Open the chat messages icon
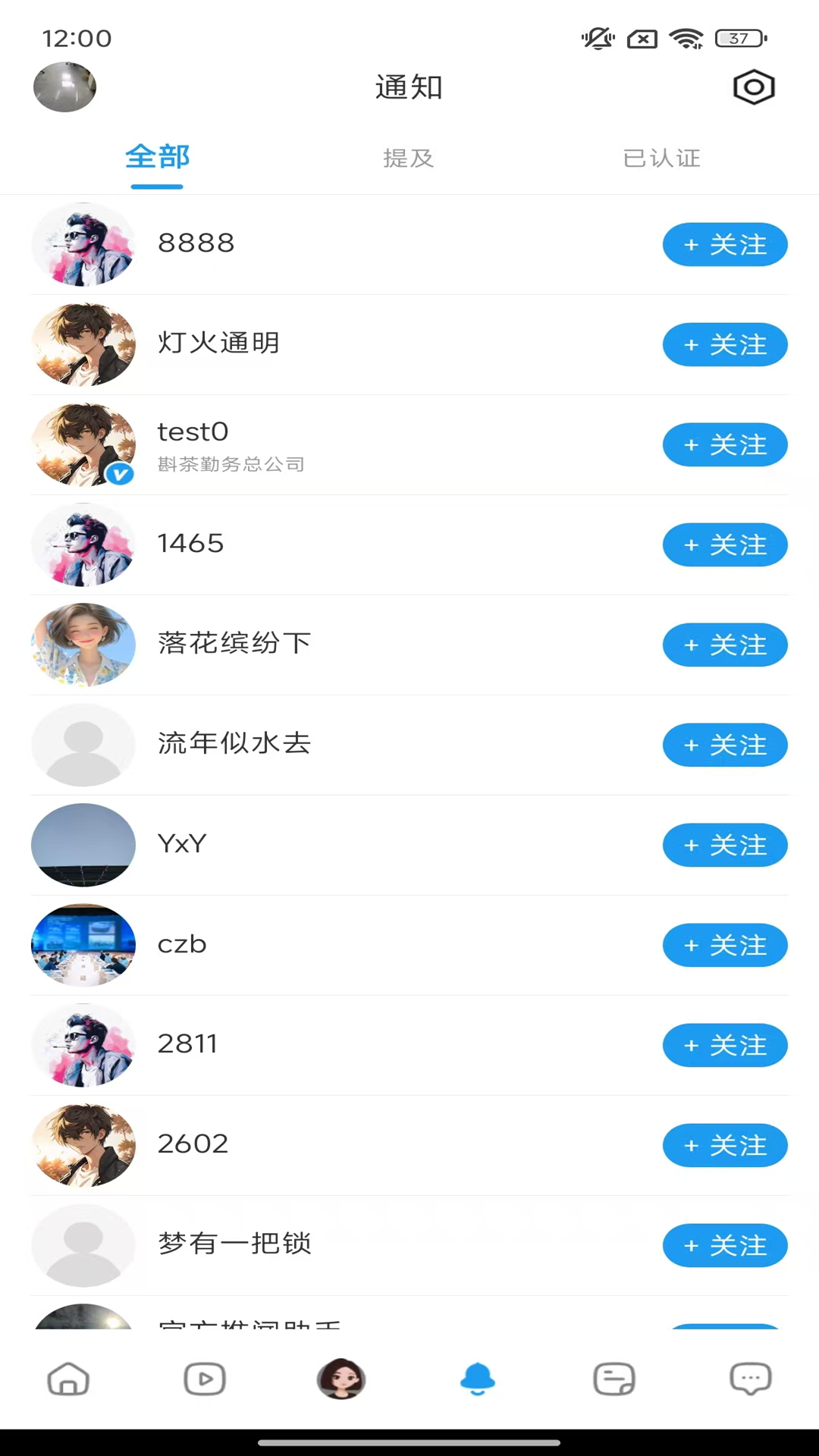The height and width of the screenshot is (1456, 819). (x=750, y=1380)
